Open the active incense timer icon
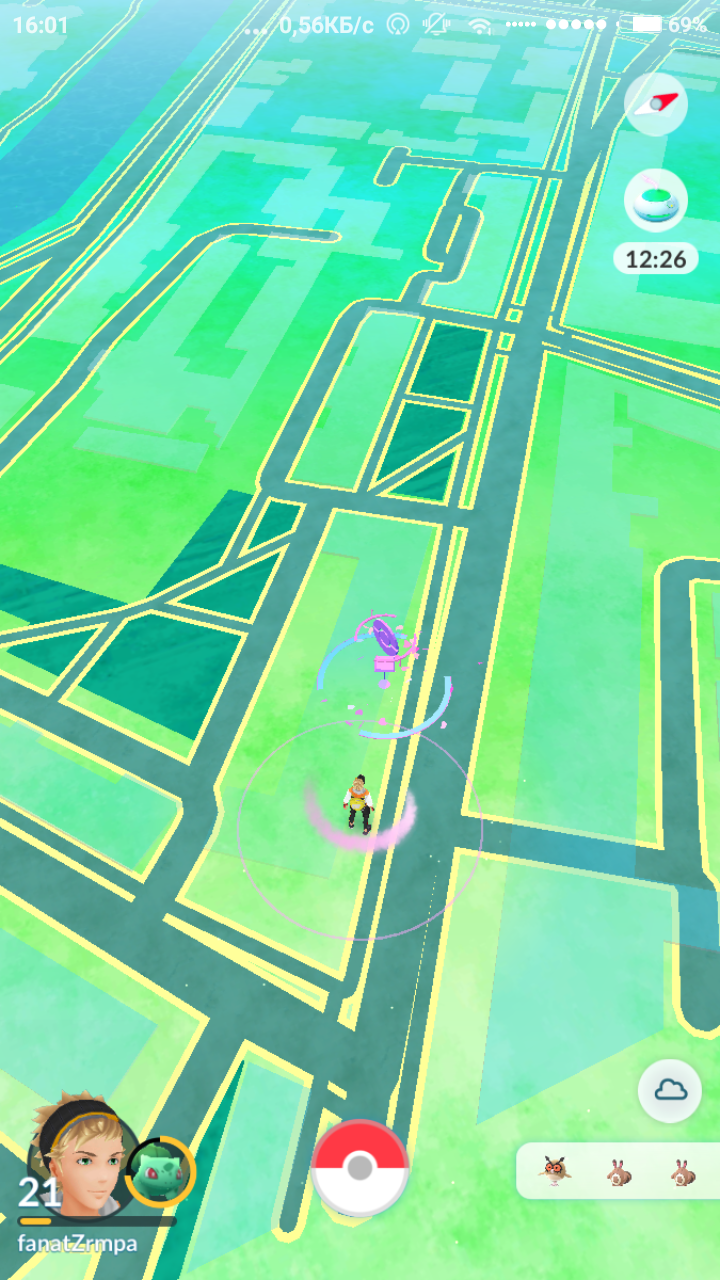This screenshot has height=1280, width=720. pos(656,202)
